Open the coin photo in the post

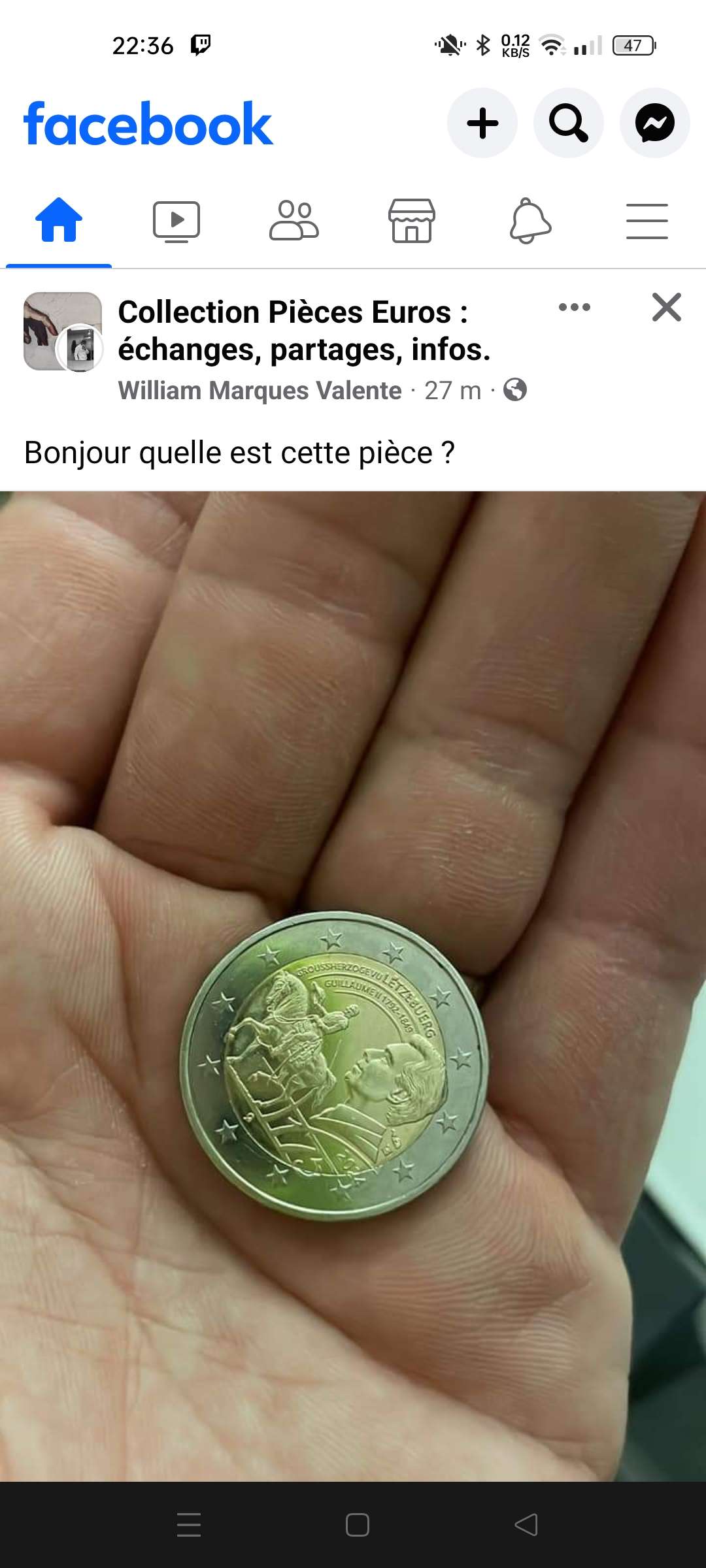[353, 980]
